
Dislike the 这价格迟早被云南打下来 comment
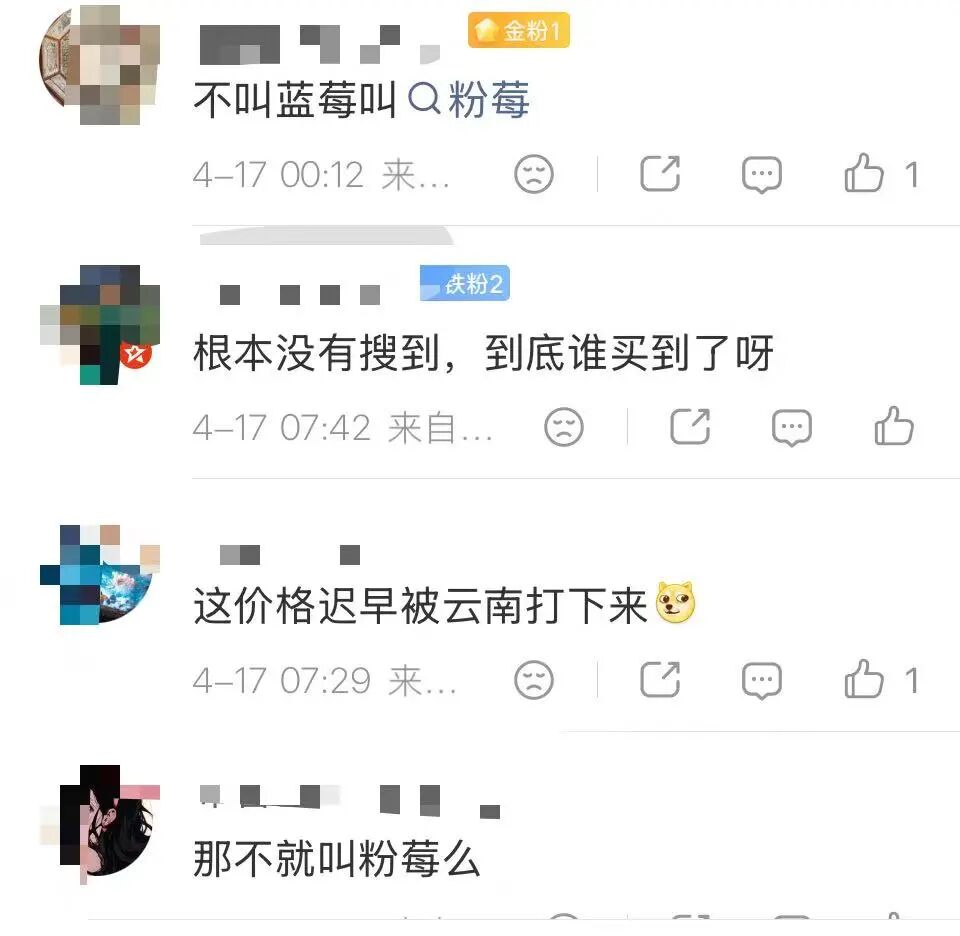(x=534, y=681)
